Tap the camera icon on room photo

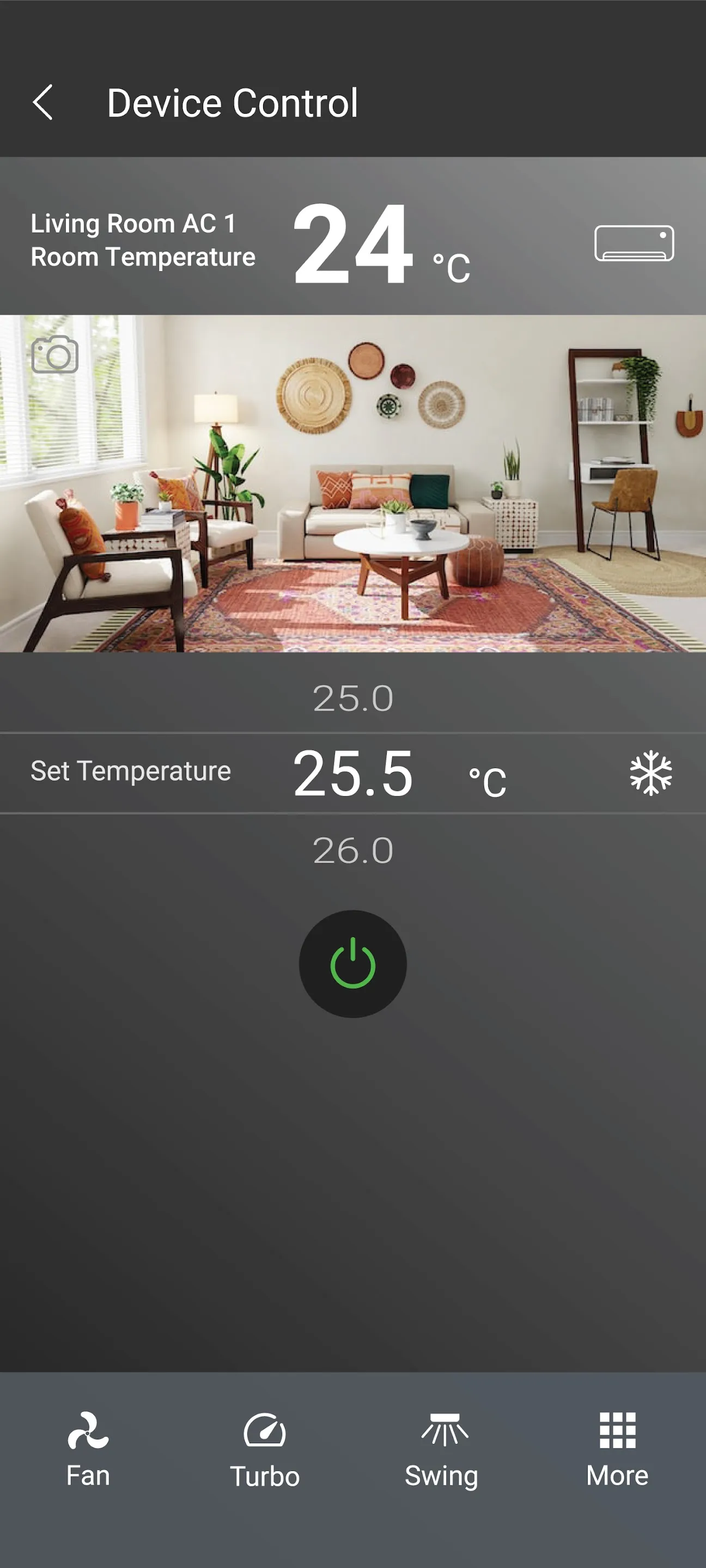(x=55, y=354)
